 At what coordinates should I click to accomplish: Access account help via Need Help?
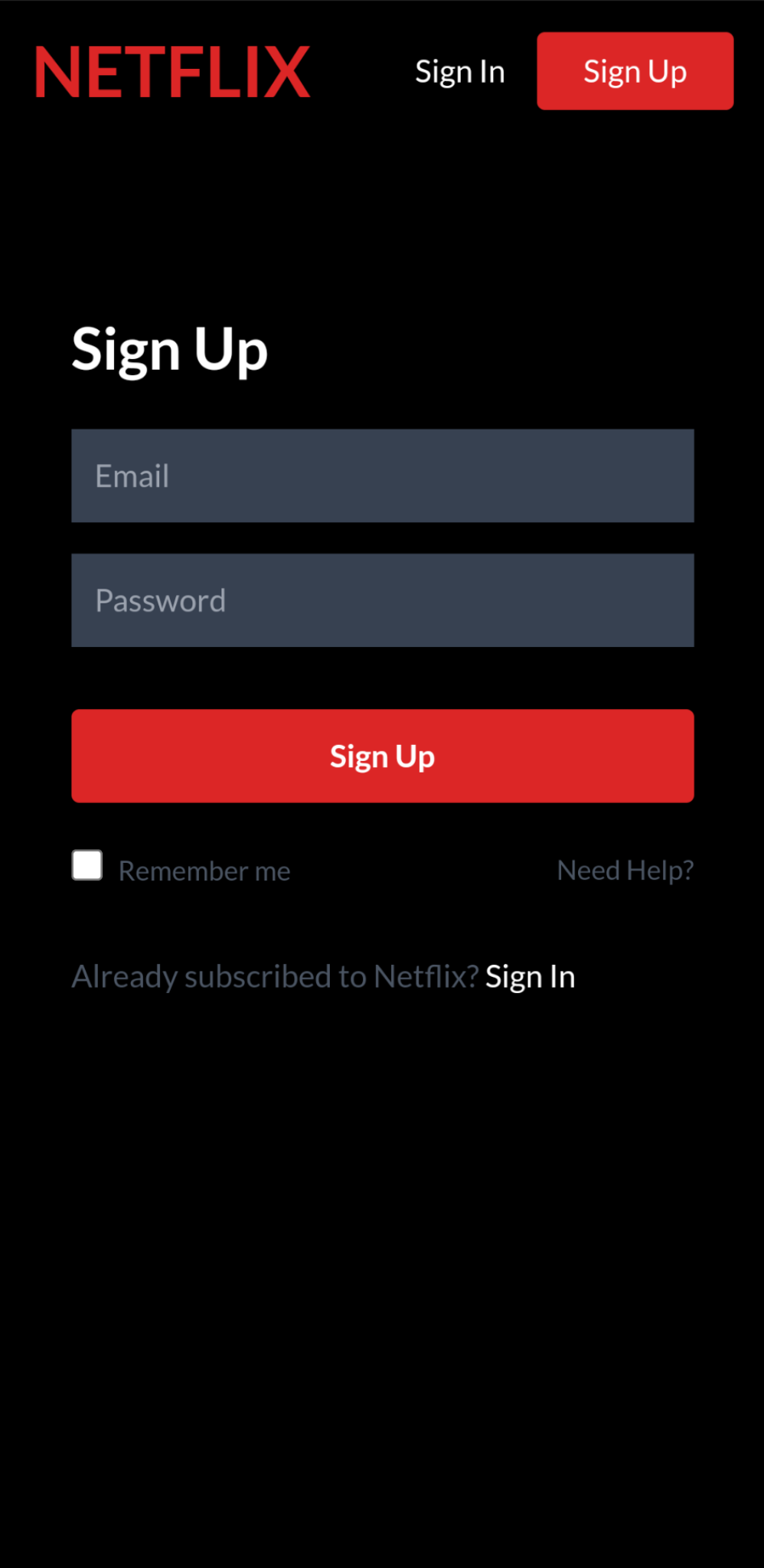pos(625,870)
